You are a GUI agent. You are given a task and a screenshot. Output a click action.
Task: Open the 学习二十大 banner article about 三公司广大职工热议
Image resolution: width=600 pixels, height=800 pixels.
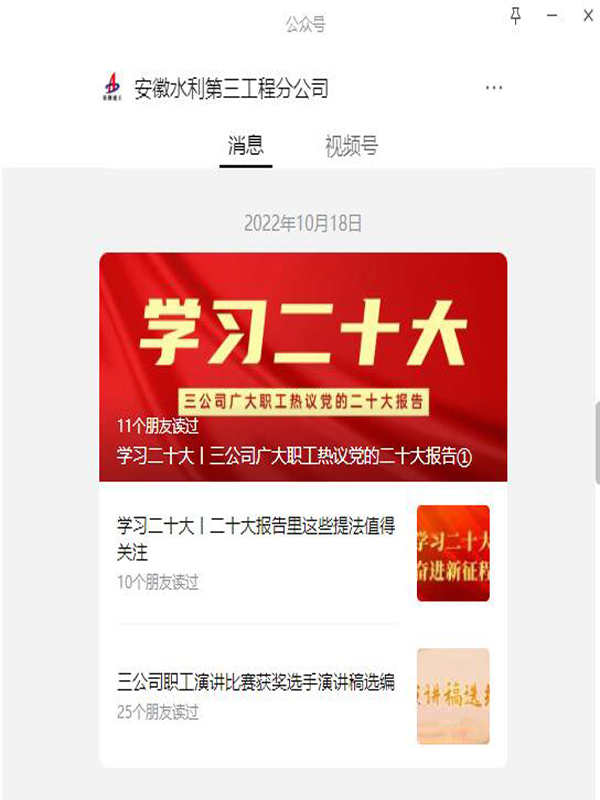pos(302,367)
